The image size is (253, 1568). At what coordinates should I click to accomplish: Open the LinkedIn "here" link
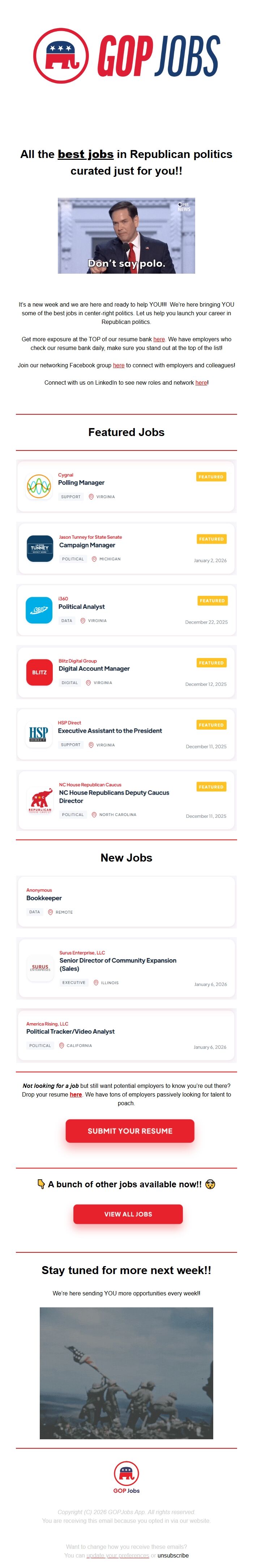click(x=201, y=382)
